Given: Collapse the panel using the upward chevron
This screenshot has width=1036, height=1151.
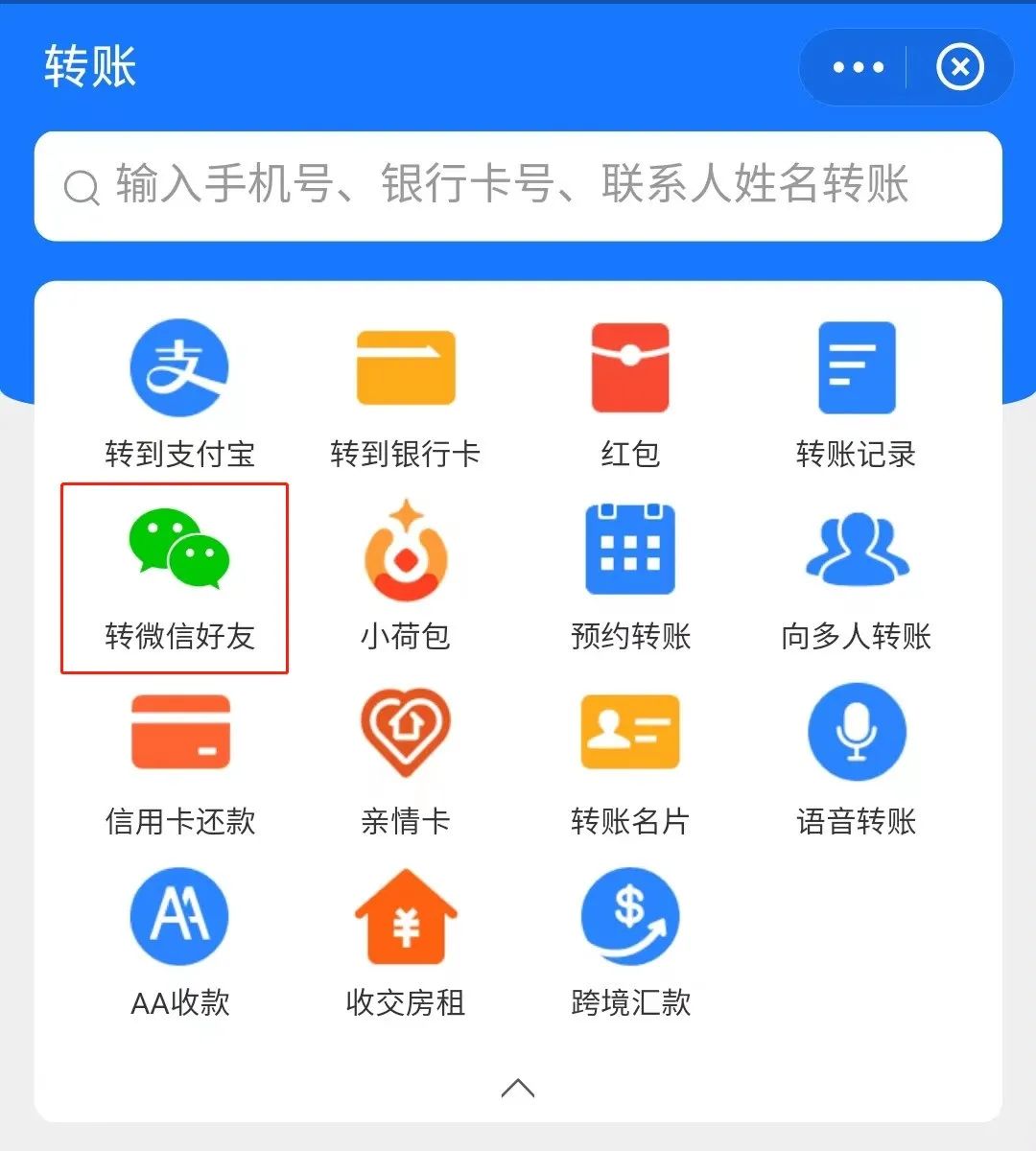Looking at the screenshot, I should [x=518, y=1089].
